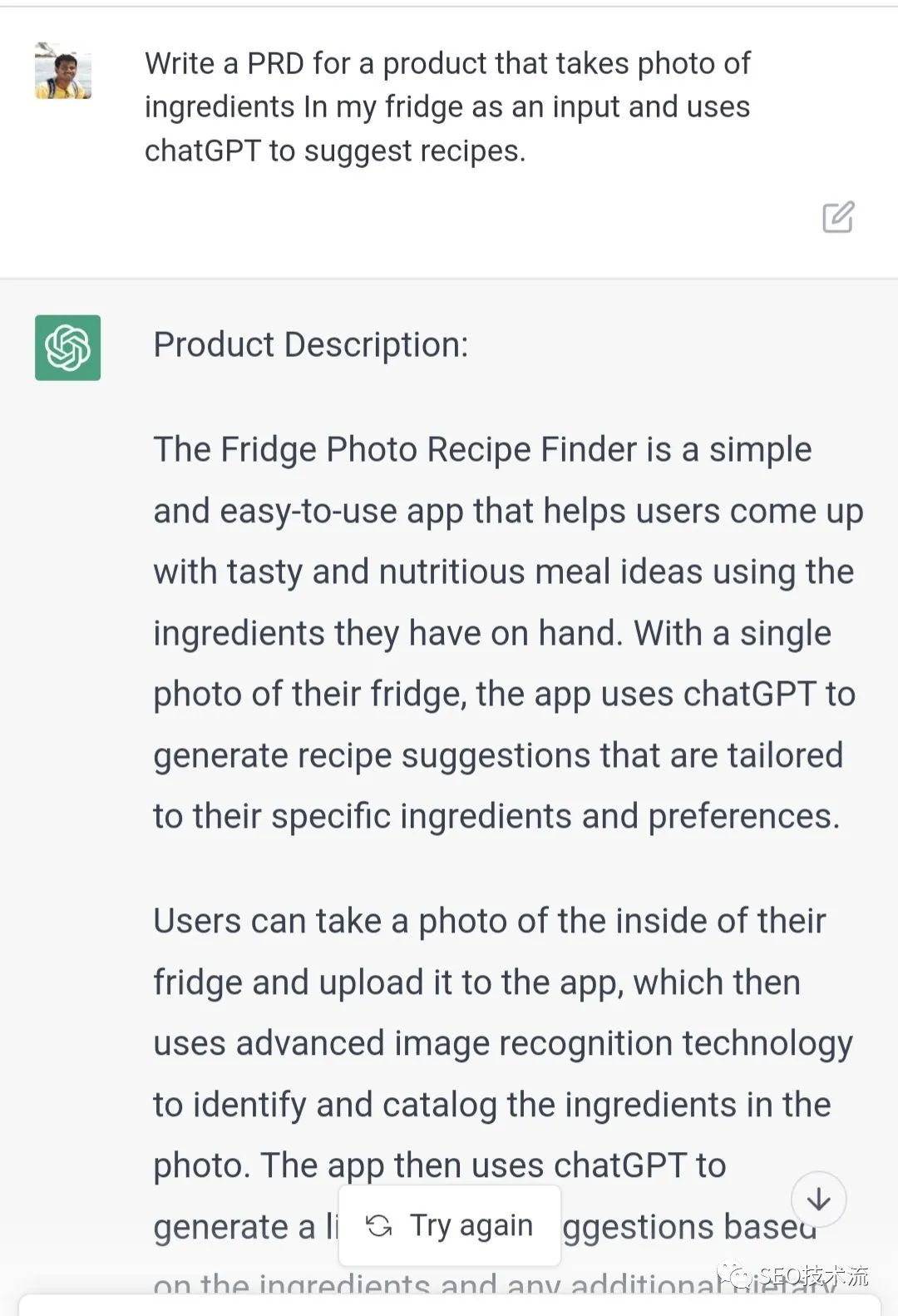This screenshot has width=898, height=1316.
Task: Tap the Try again button
Action: pyautogui.click(x=450, y=1225)
